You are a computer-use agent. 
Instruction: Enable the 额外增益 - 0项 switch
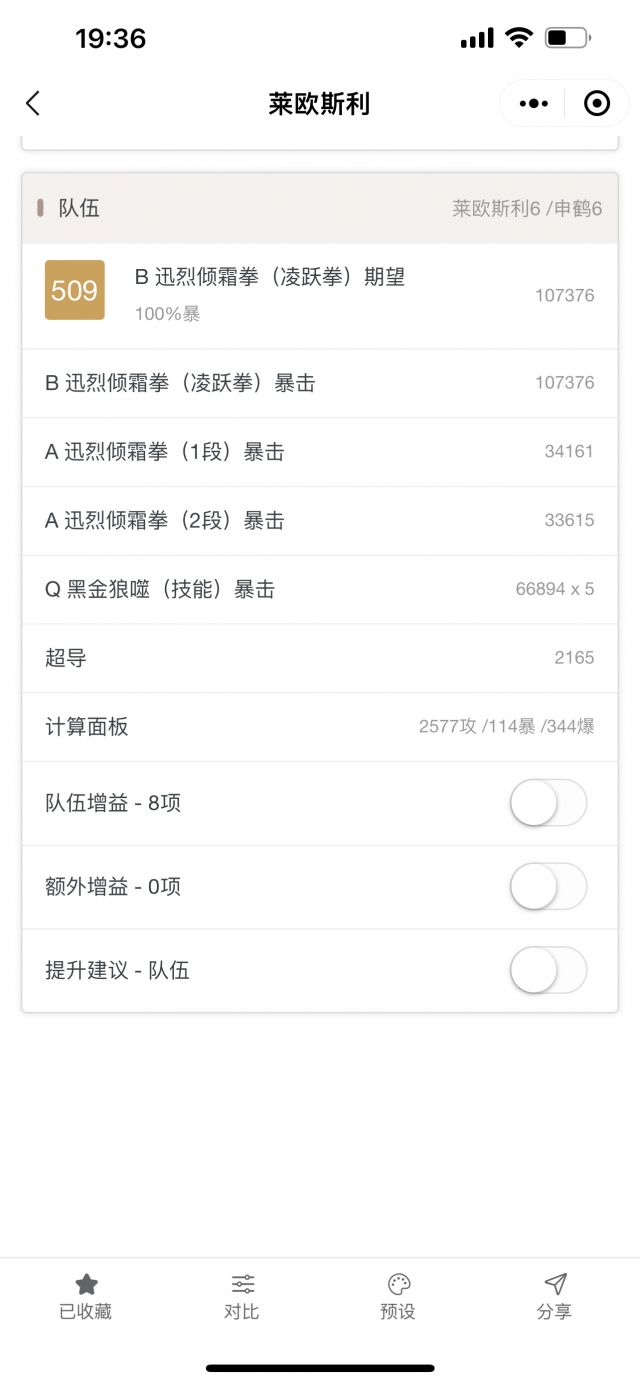pyautogui.click(x=548, y=887)
